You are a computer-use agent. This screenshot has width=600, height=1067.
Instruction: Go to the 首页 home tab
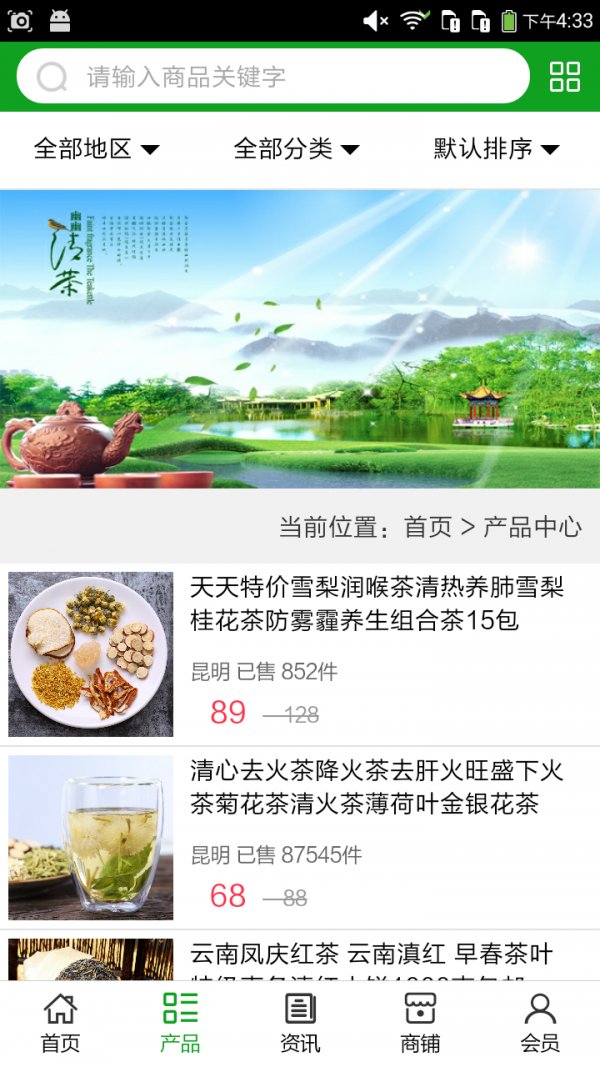[x=60, y=1022]
